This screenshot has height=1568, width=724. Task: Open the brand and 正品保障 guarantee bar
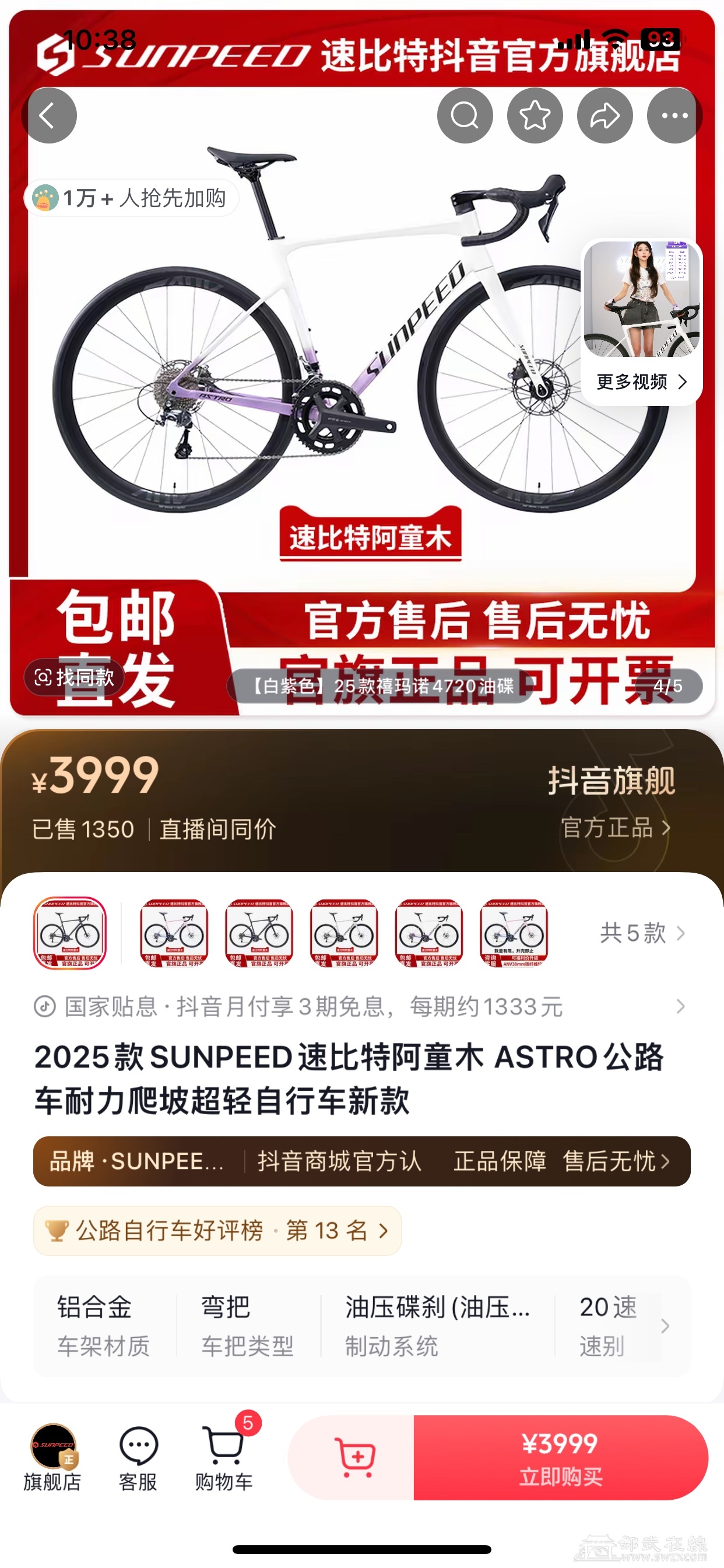(361, 1161)
